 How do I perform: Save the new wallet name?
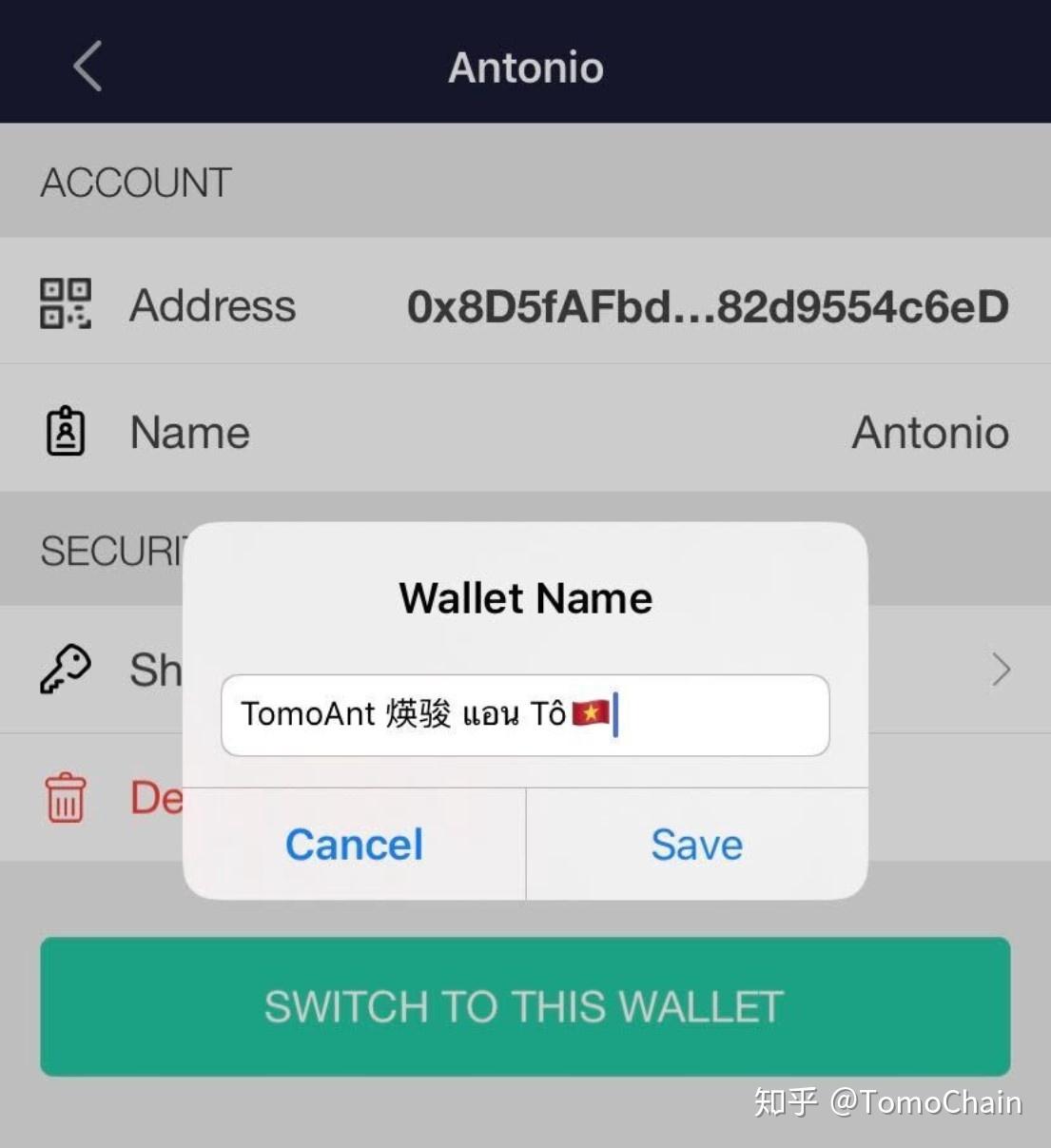pos(696,845)
